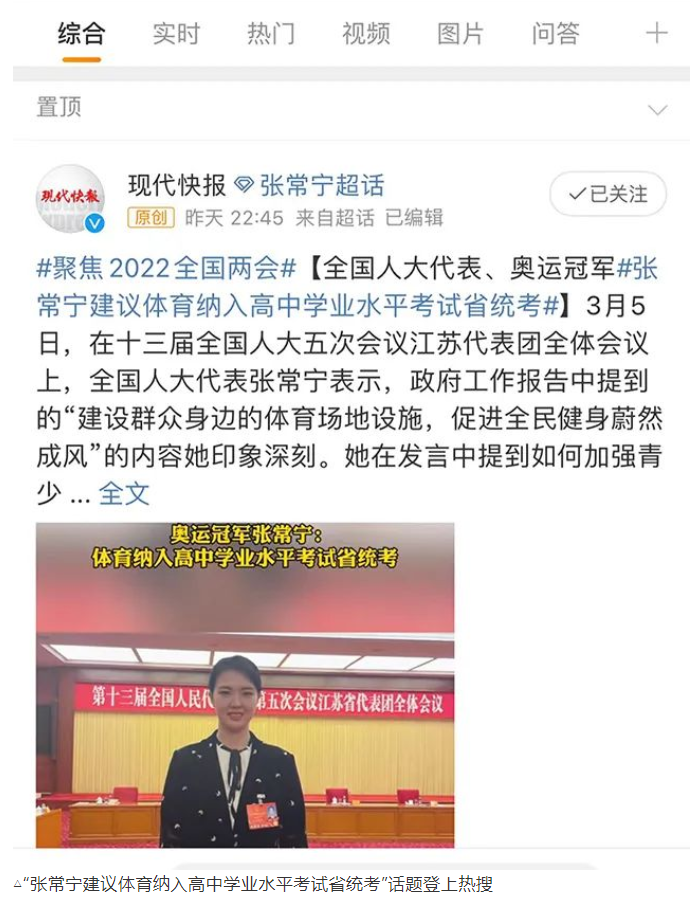Open the 视频 tab
The image size is (700, 902).
[366, 34]
